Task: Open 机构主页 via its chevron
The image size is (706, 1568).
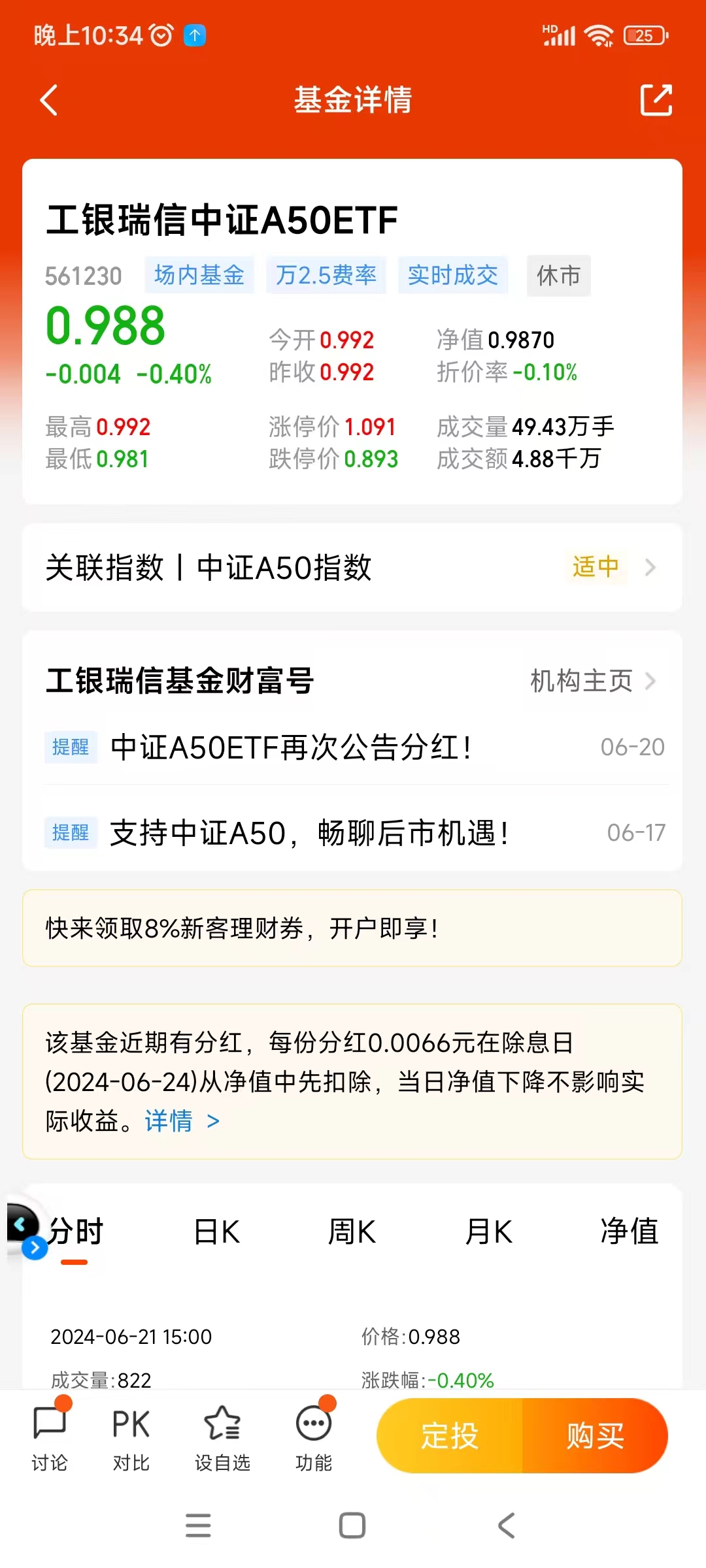Action: pos(650,681)
